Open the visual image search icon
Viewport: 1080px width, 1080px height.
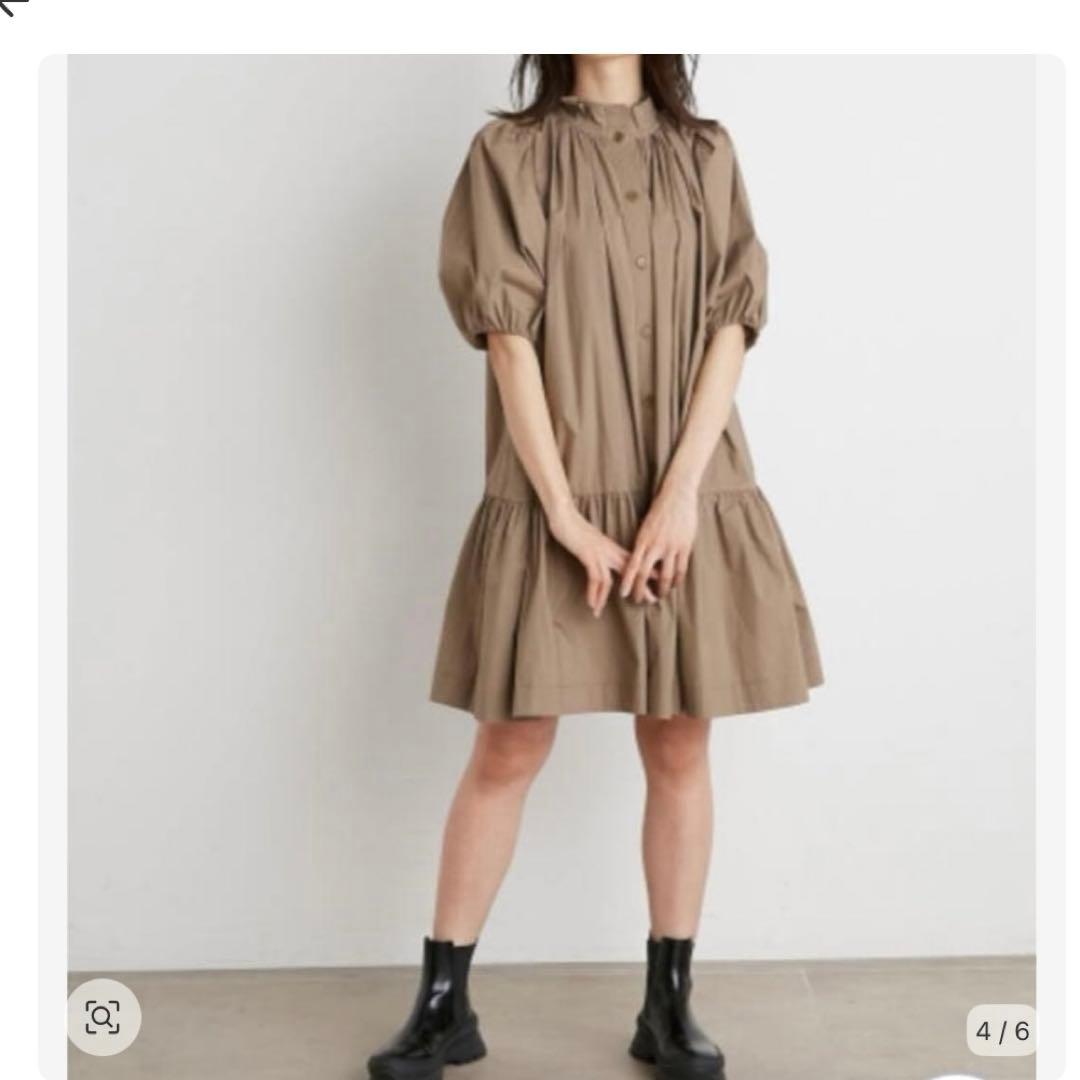103,1017
